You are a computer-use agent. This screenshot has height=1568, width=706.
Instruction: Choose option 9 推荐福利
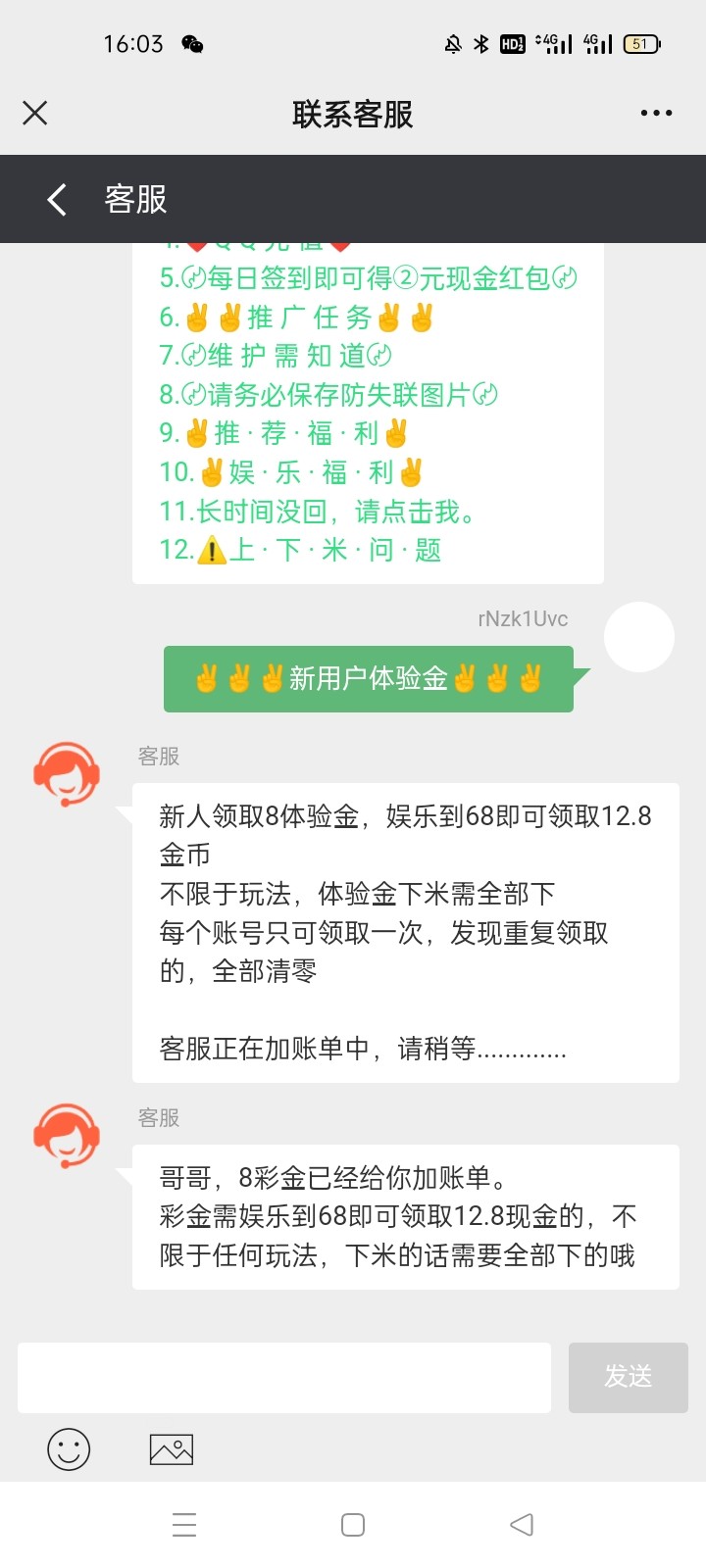283,433
